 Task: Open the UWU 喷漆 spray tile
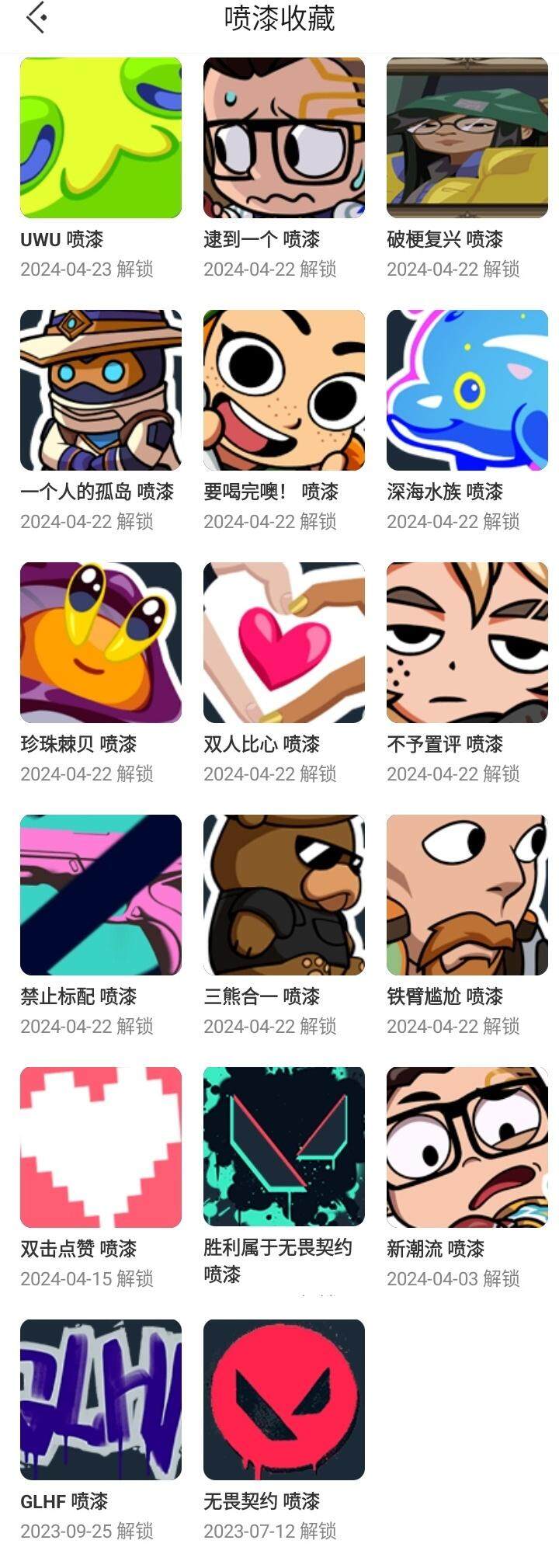coord(101,137)
